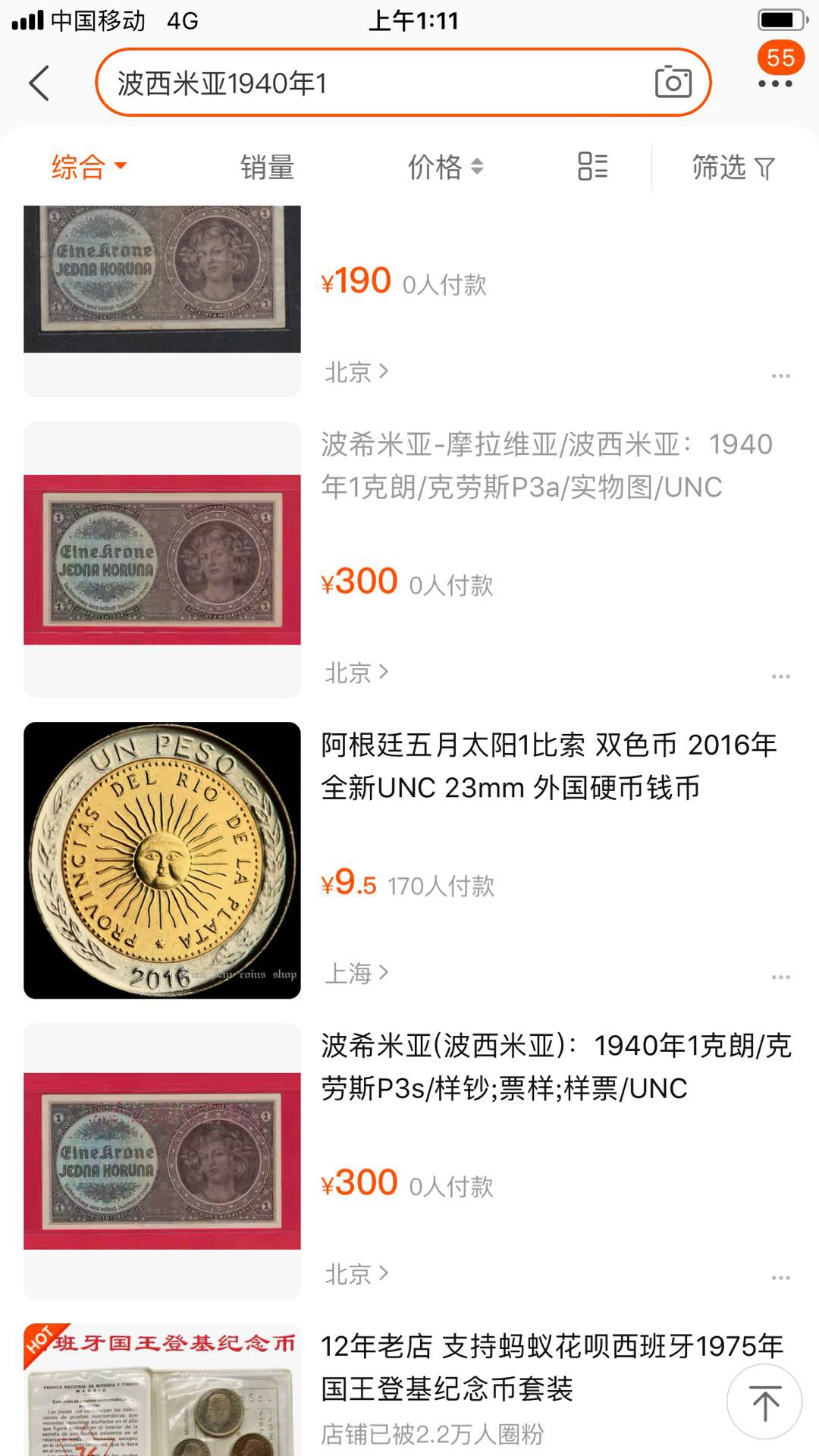Viewport: 819px width, 1456px height.
Task: Tap the search input showing 波西米亚1940年1
Action: click(341, 82)
